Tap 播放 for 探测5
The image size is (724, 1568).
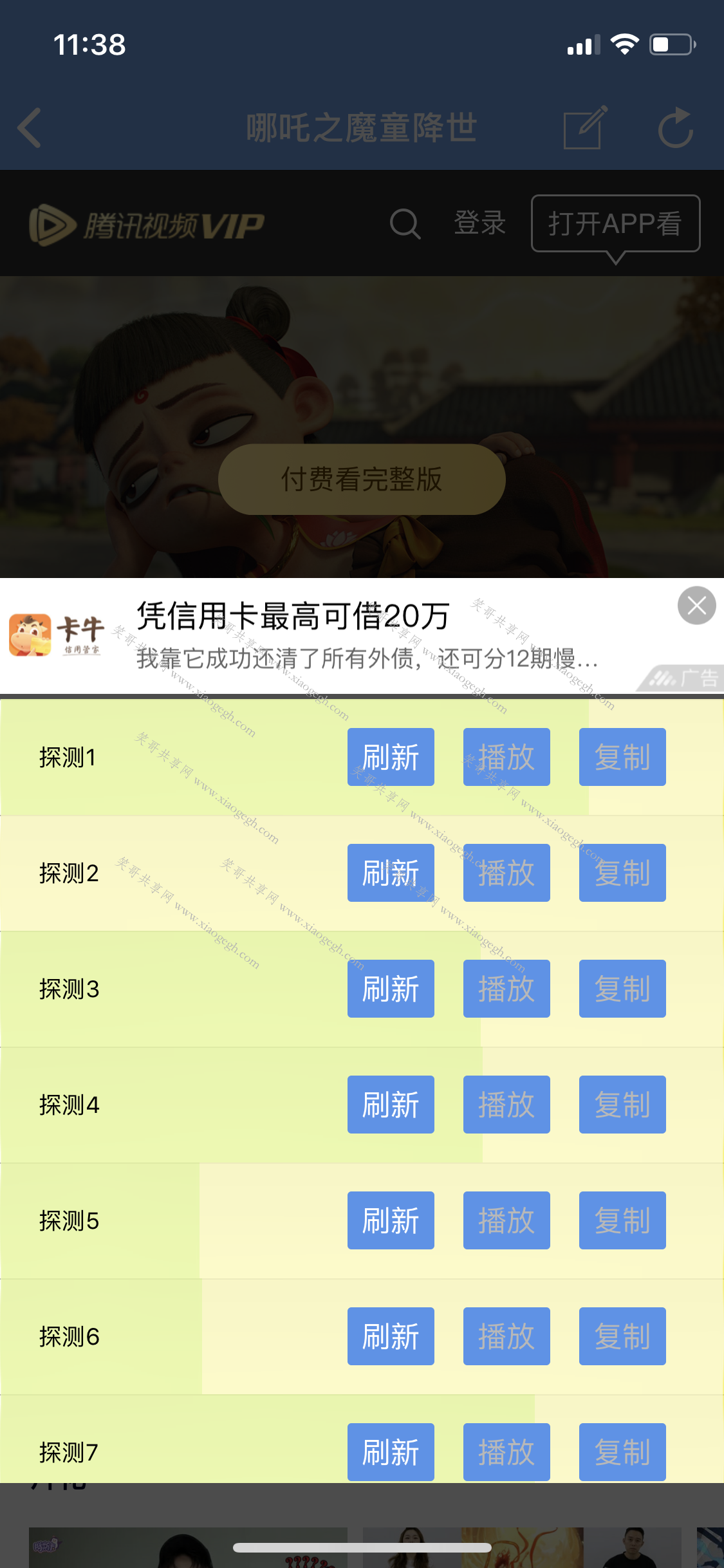click(506, 1220)
